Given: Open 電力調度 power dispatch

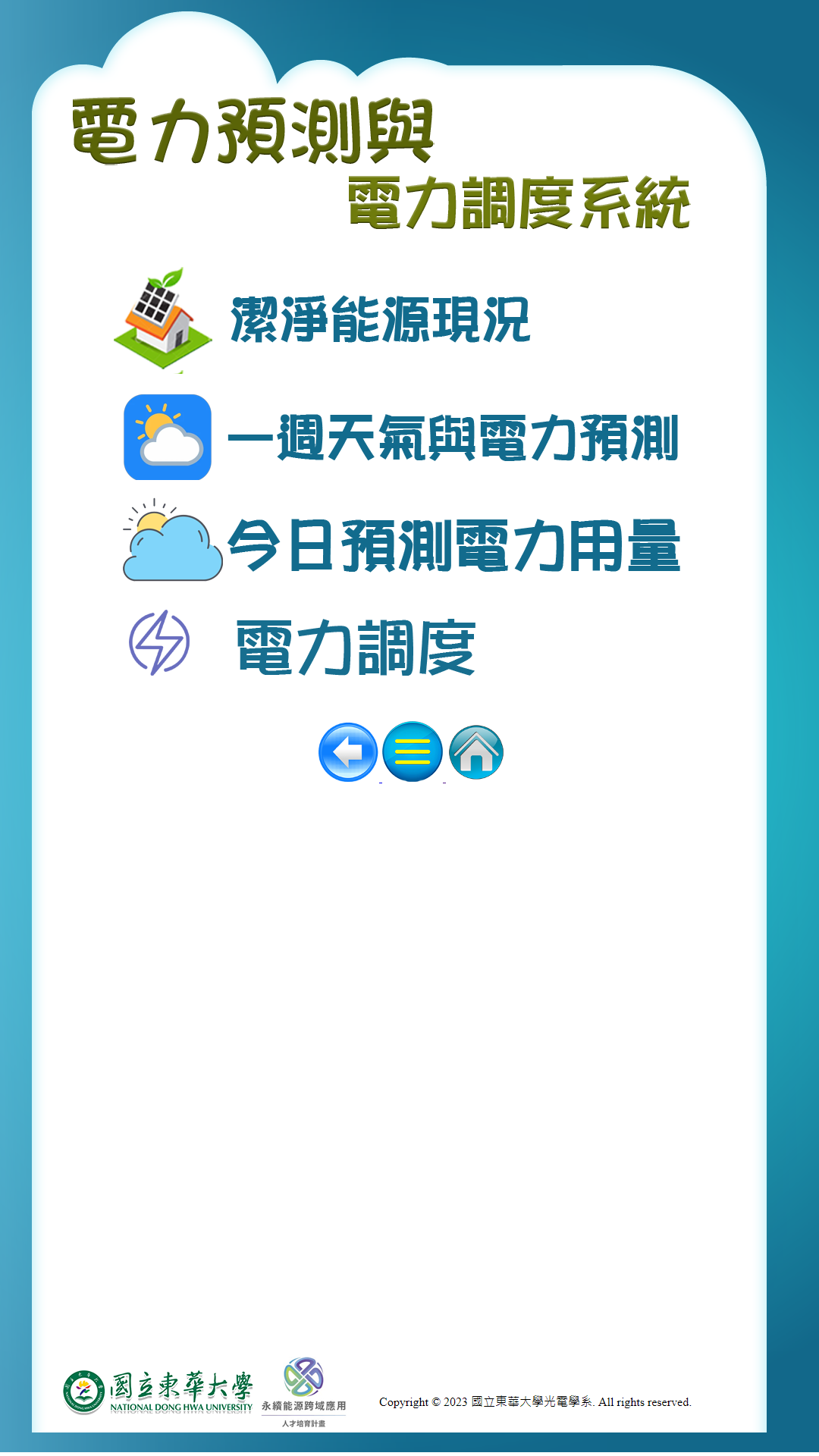Looking at the screenshot, I should [355, 648].
